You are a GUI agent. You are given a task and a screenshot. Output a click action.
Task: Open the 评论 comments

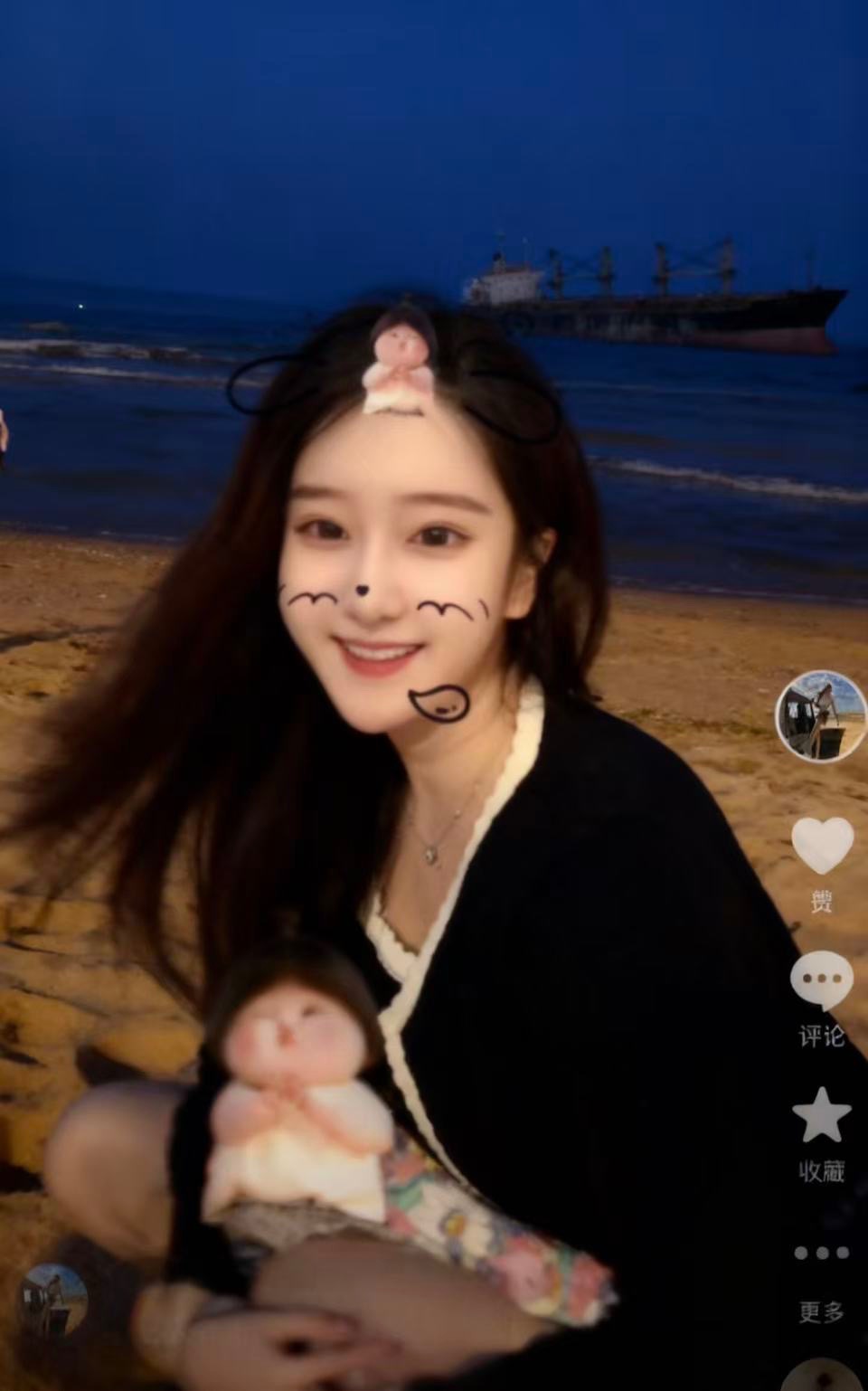821,981
